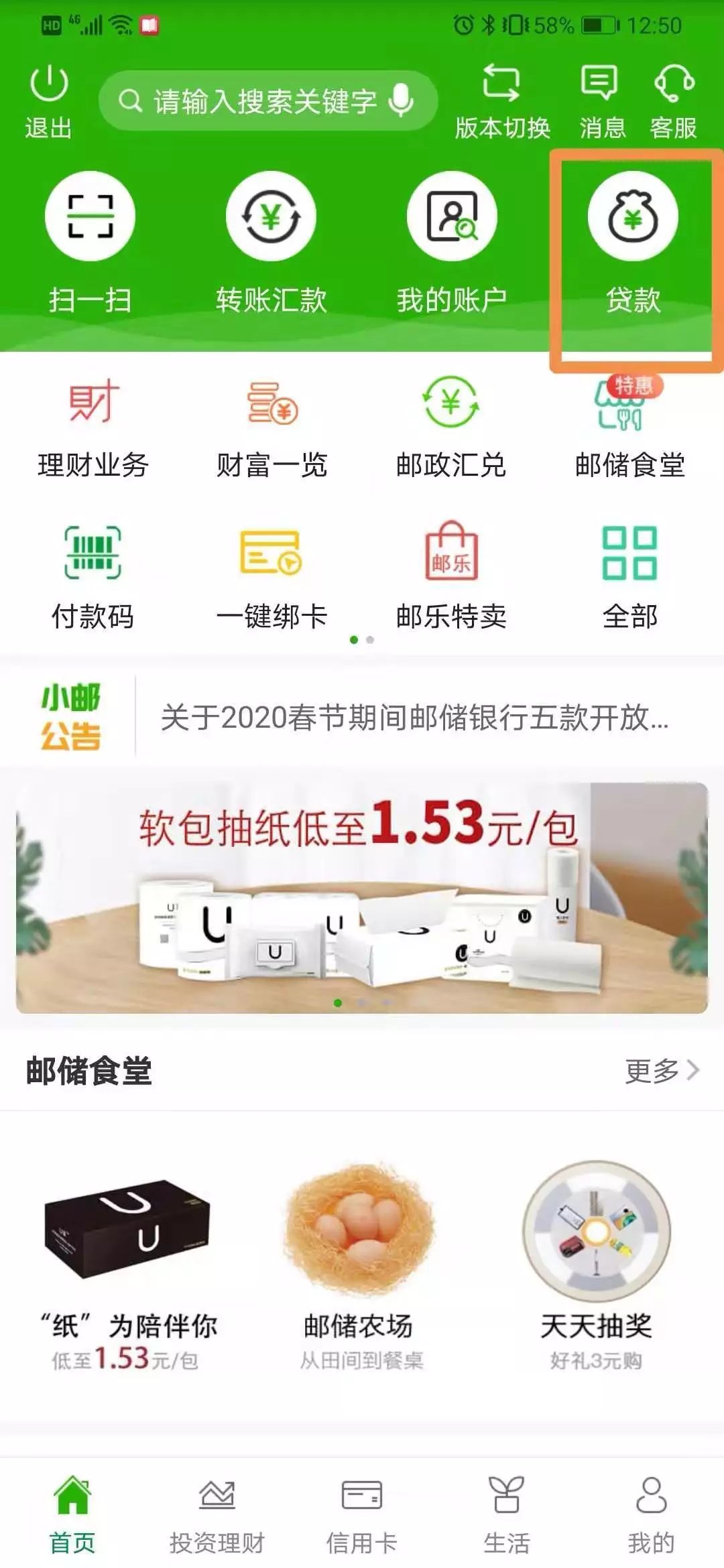Tap the 退出 logout icon
The width and height of the screenshot is (724, 1568).
tap(48, 101)
